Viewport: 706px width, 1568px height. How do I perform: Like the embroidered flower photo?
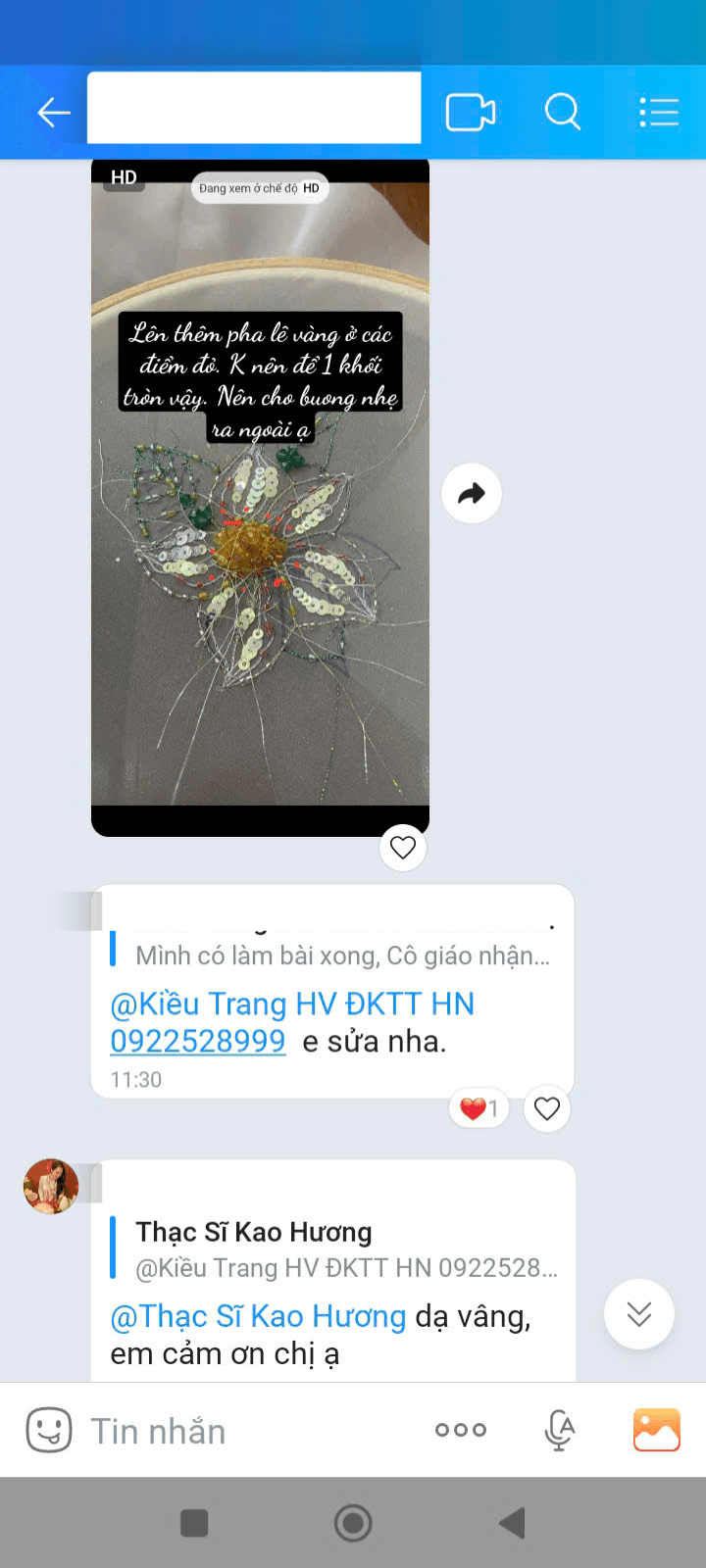point(403,847)
